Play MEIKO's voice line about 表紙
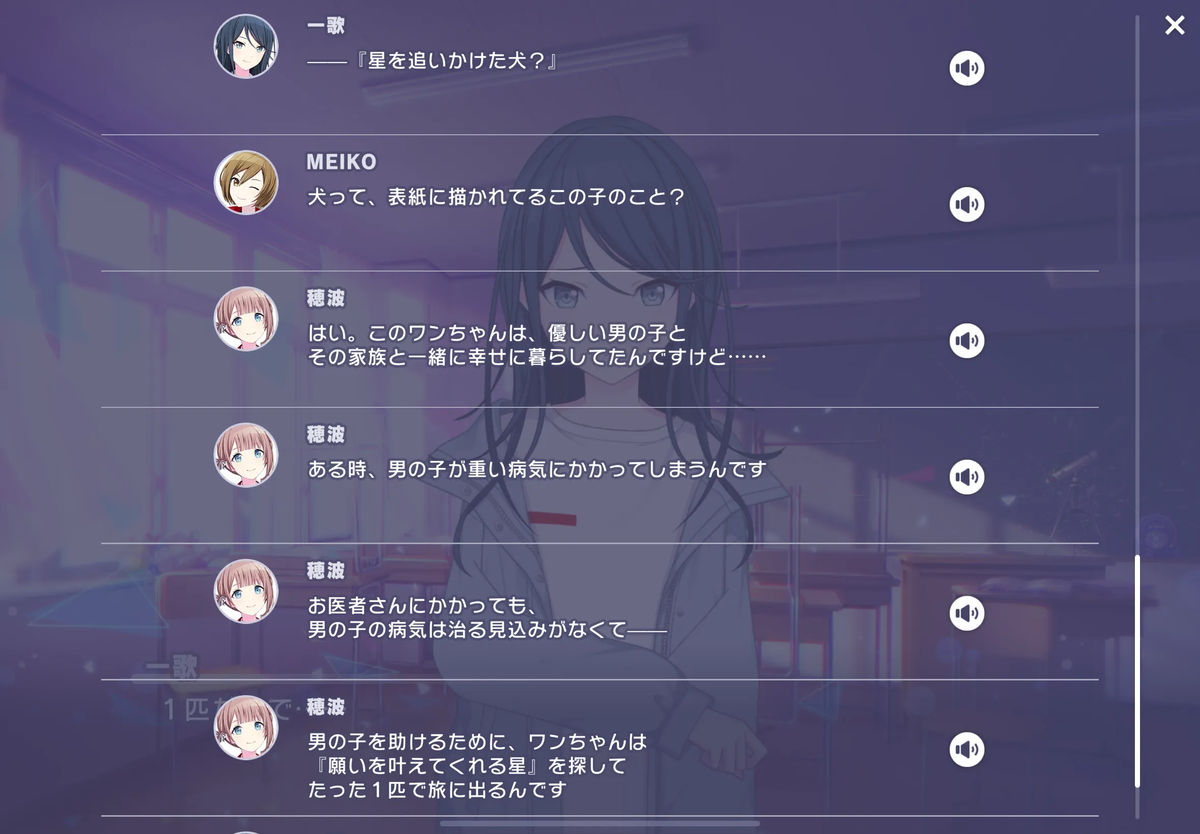This screenshot has height=834, width=1200. coord(966,205)
